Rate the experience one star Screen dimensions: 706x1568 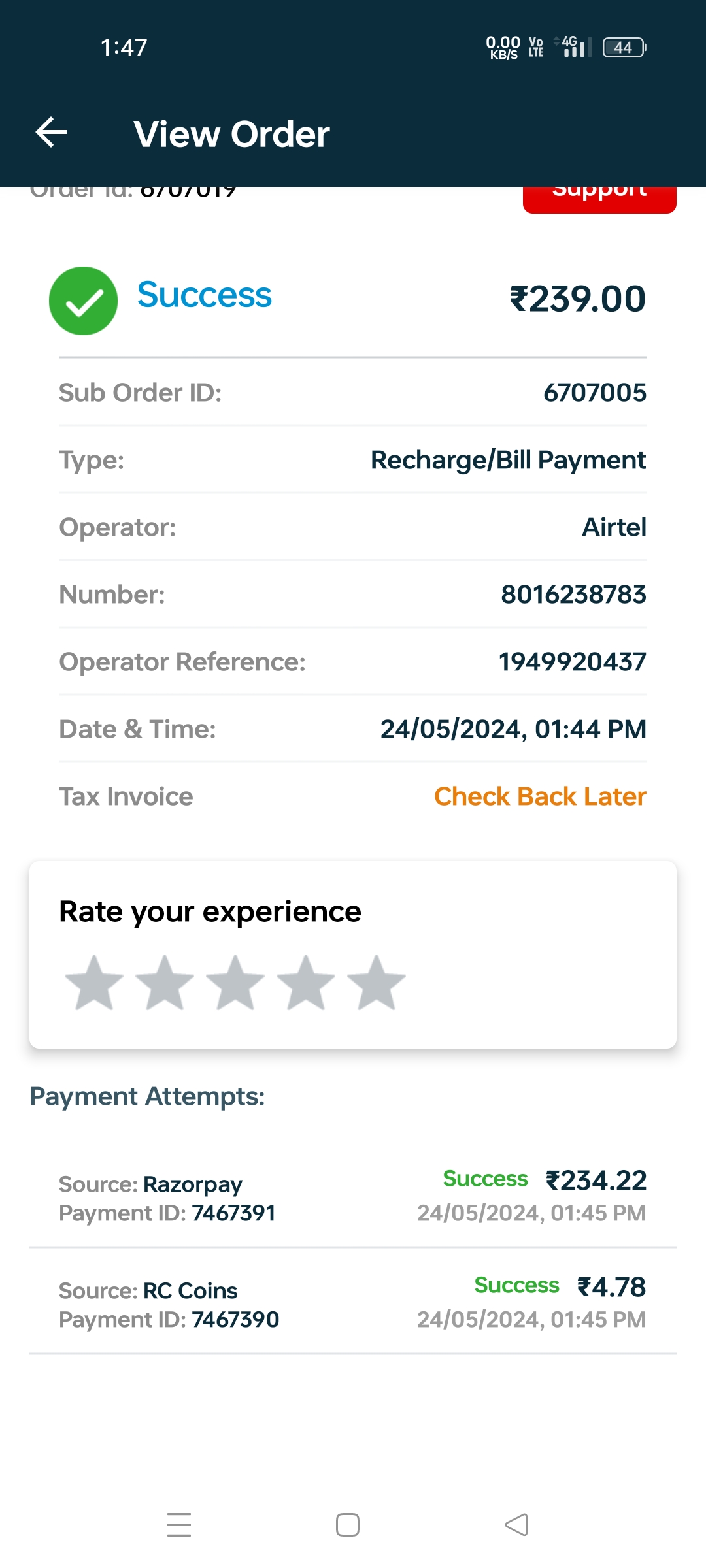94,983
